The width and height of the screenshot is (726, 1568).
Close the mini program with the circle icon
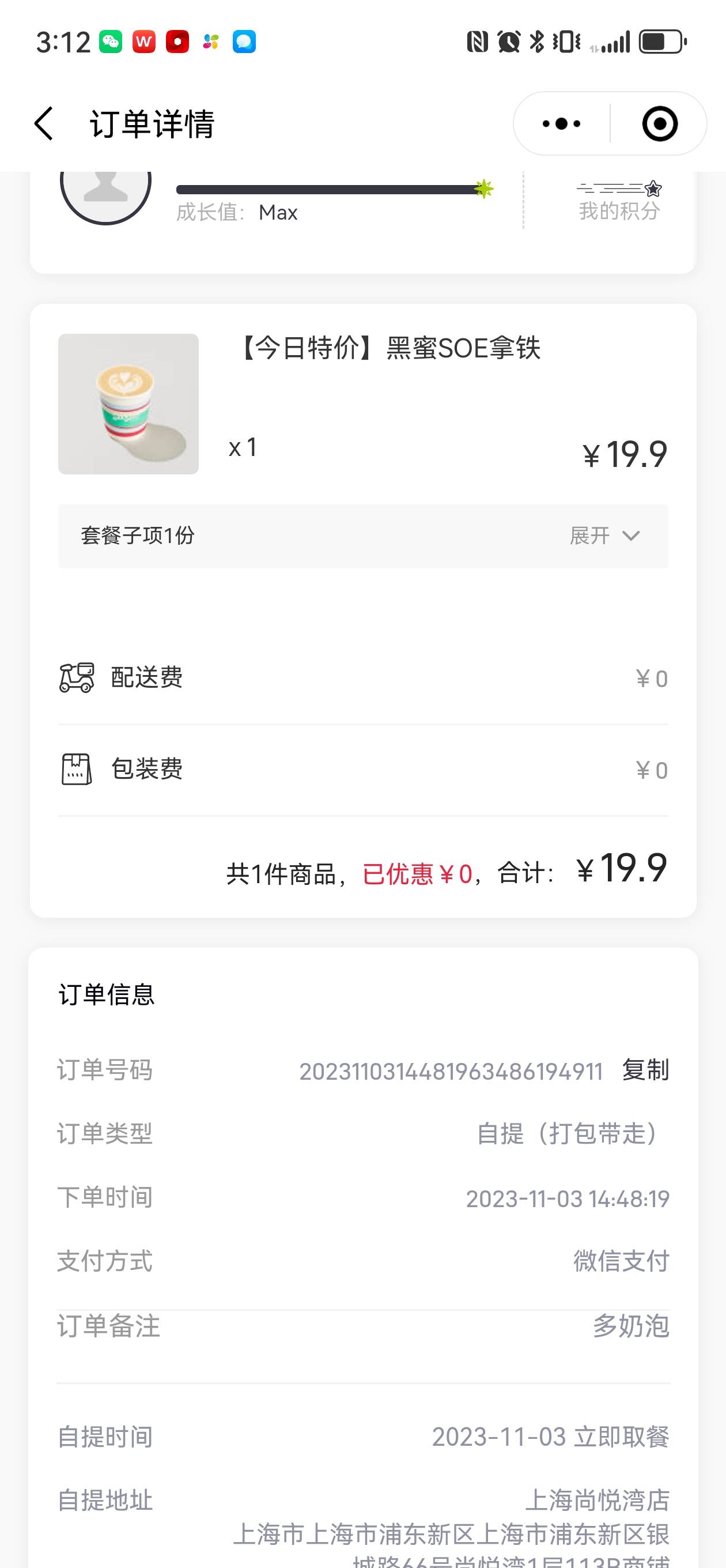point(660,123)
